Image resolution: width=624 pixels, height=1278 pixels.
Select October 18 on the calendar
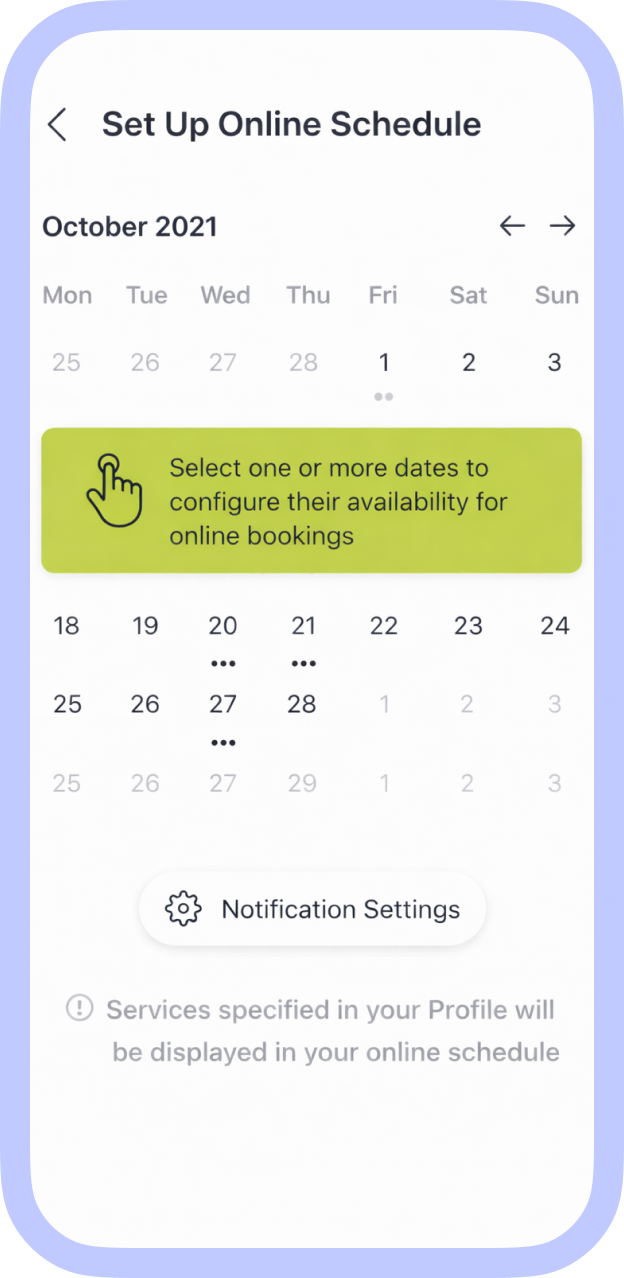click(x=66, y=626)
